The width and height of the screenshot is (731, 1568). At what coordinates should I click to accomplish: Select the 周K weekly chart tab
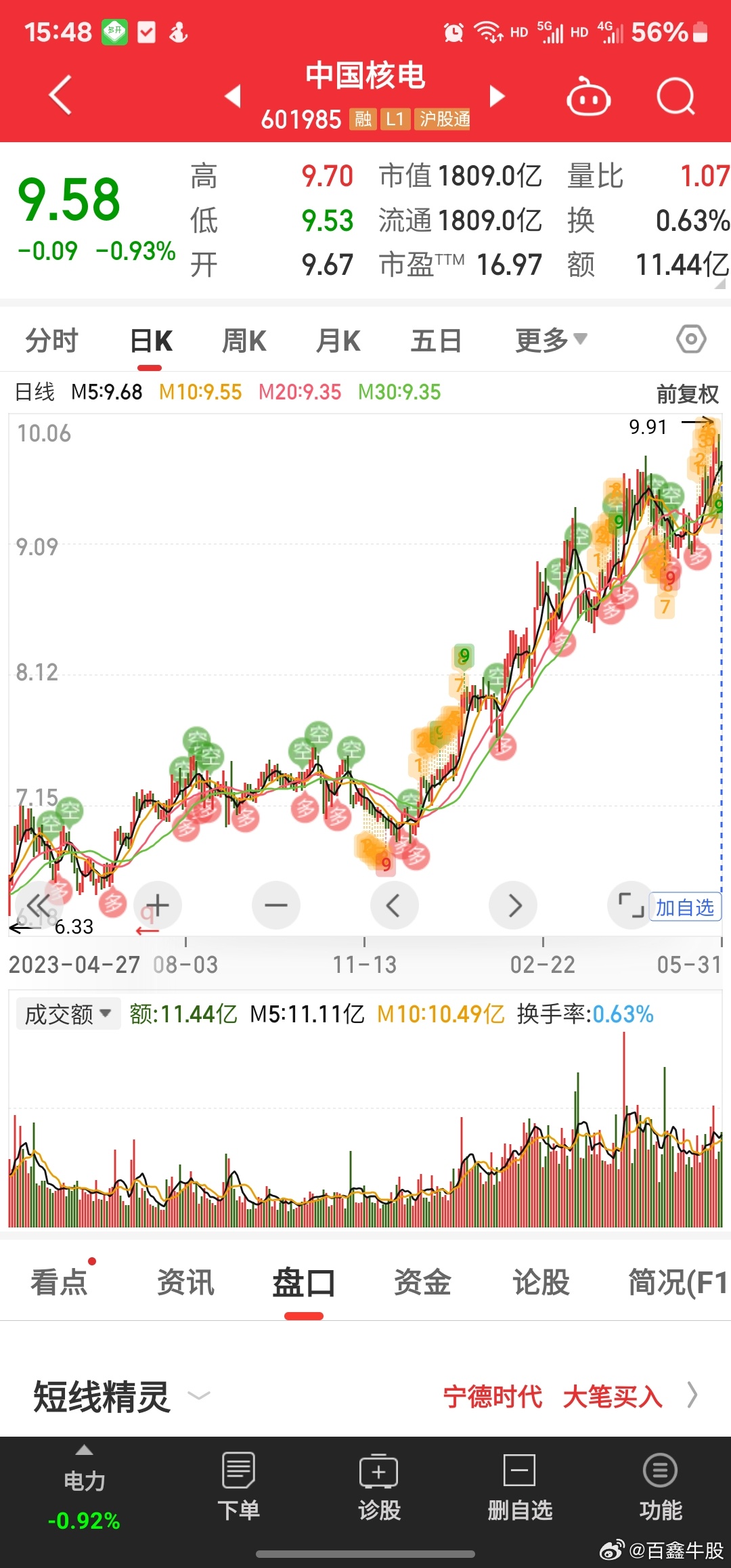click(244, 341)
